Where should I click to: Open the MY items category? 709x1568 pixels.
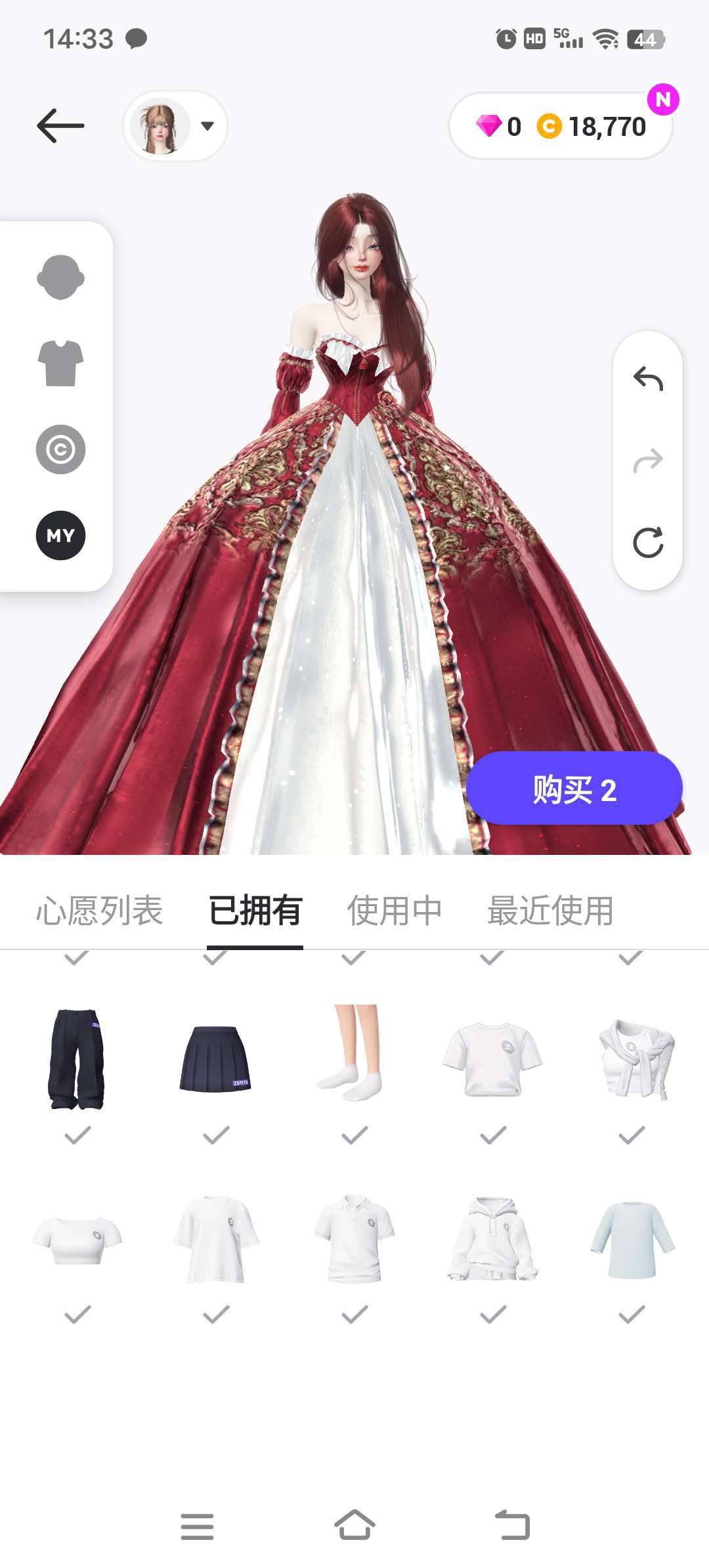pos(60,535)
